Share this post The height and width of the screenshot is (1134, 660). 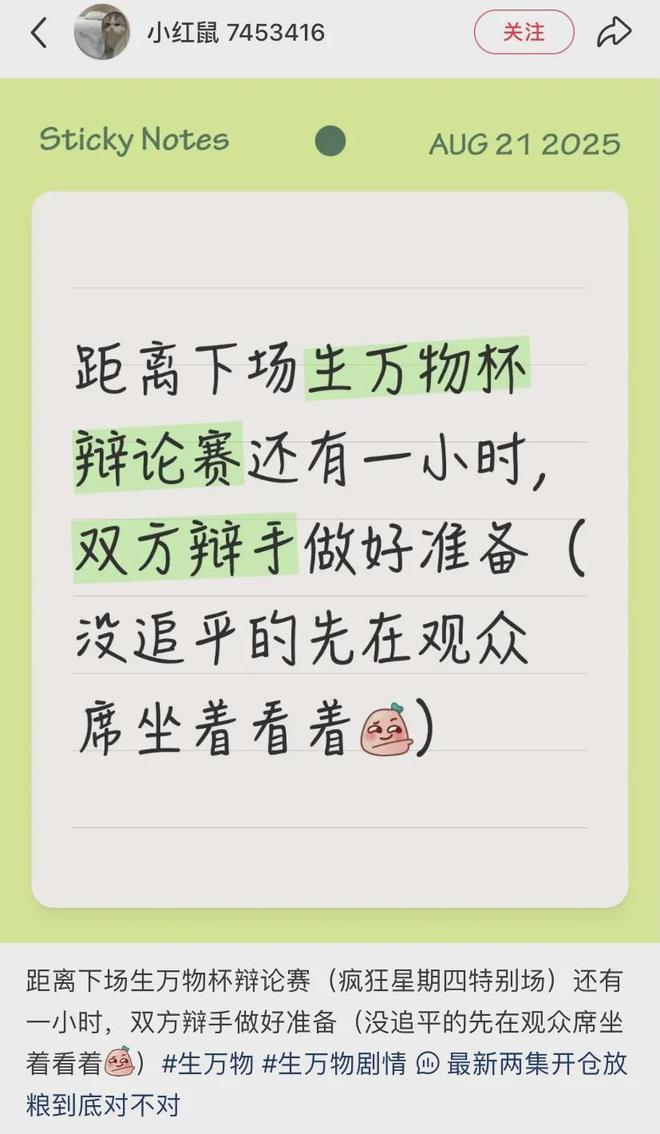(x=613, y=33)
